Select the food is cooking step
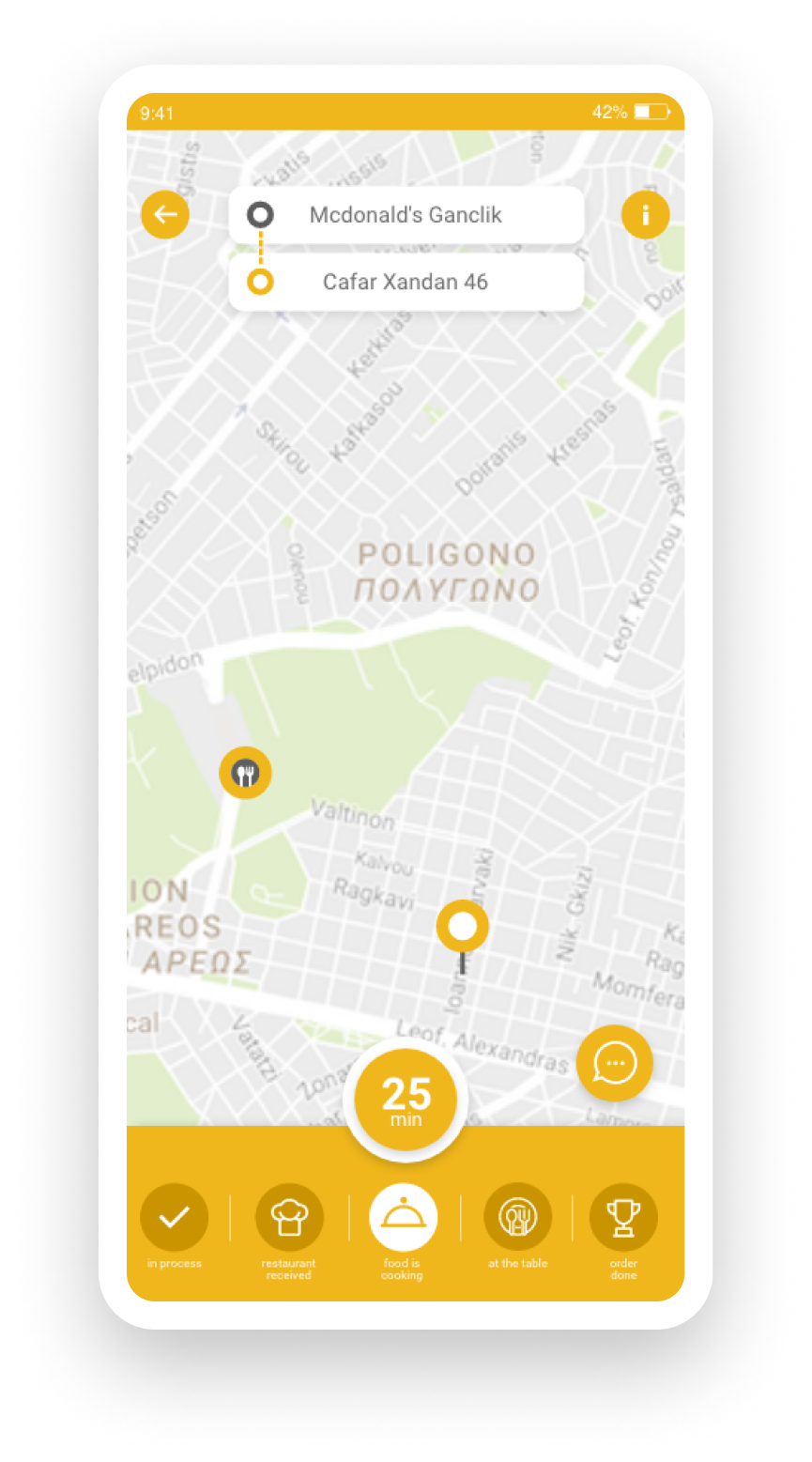 (403, 1218)
